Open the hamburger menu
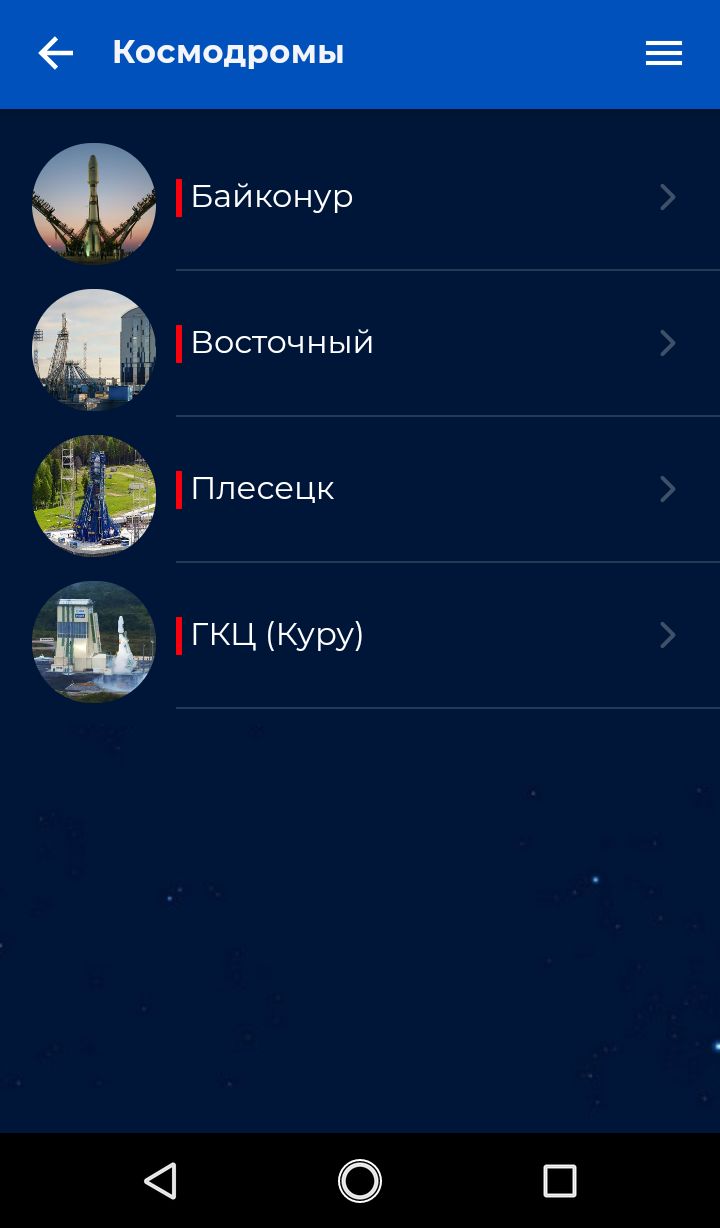Viewport: 720px width, 1228px height. pyautogui.click(x=664, y=53)
